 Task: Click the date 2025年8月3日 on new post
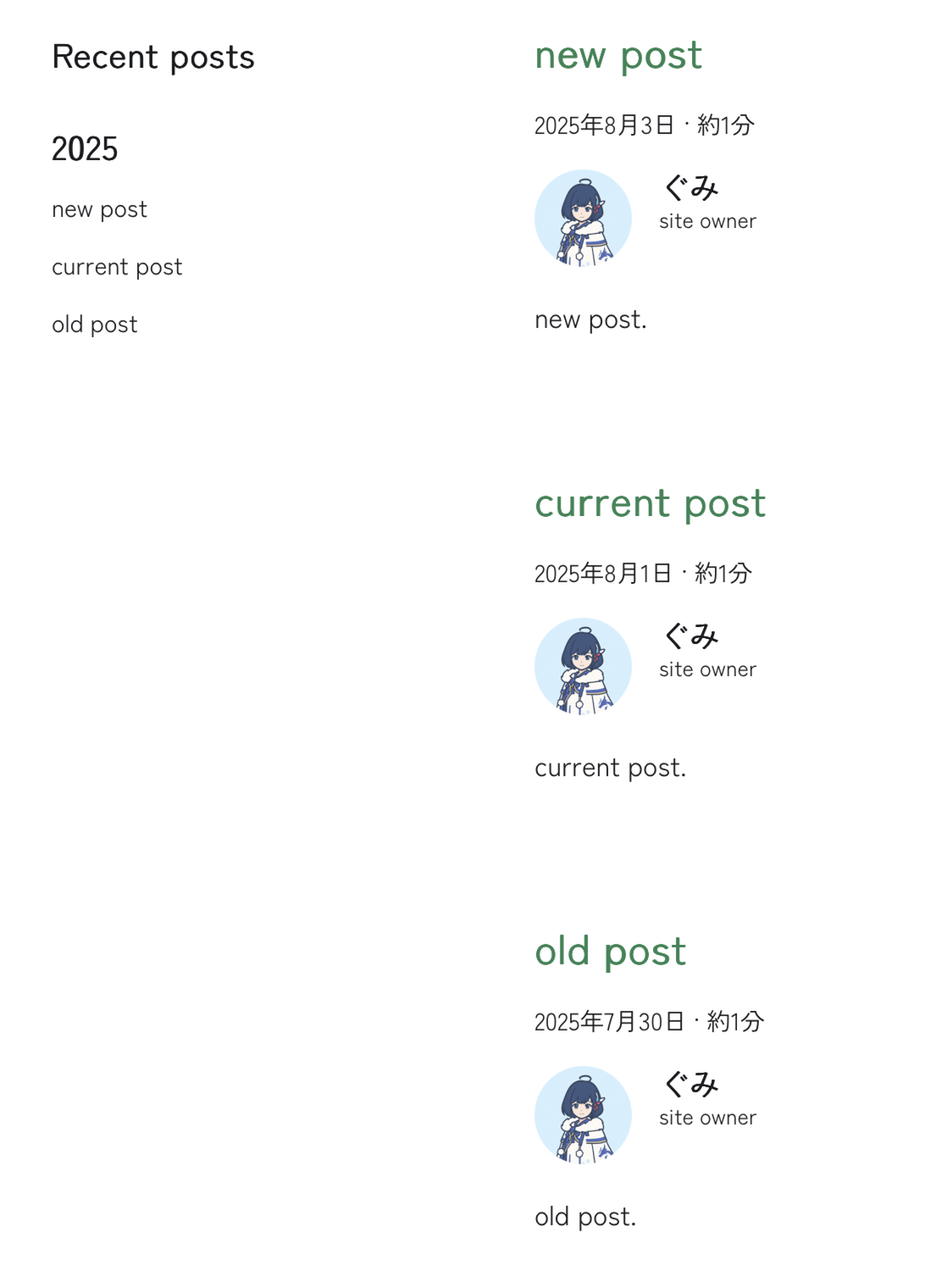click(602, 125)
